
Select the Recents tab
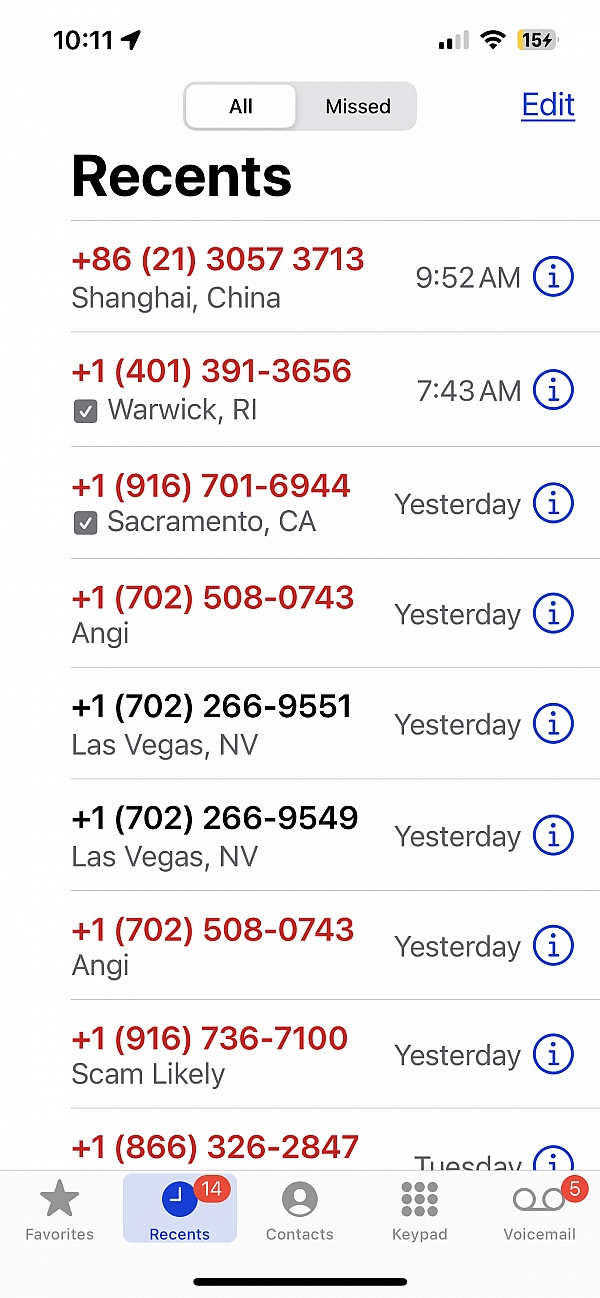click(180, 1209)
